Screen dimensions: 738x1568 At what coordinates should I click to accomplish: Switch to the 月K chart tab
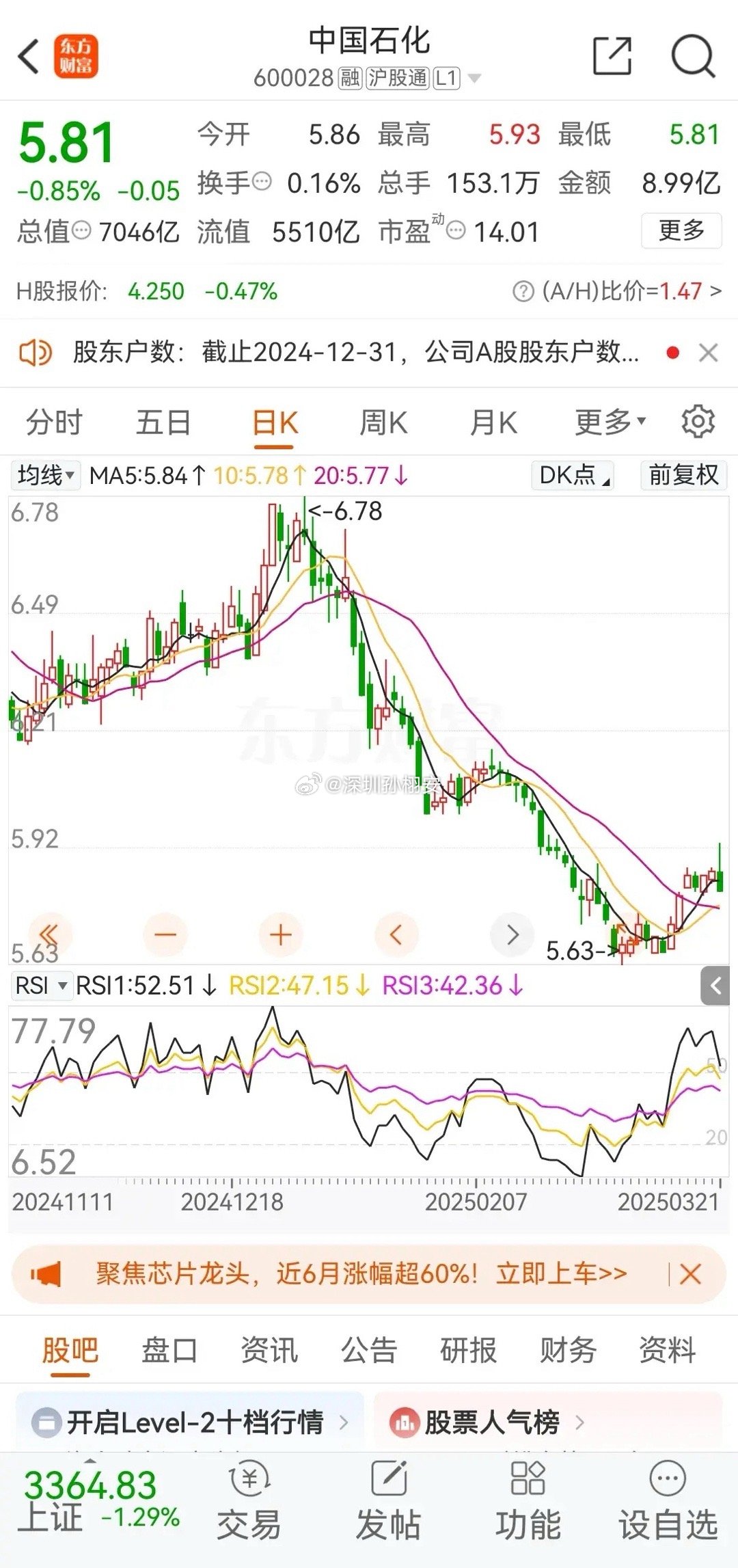493,422
